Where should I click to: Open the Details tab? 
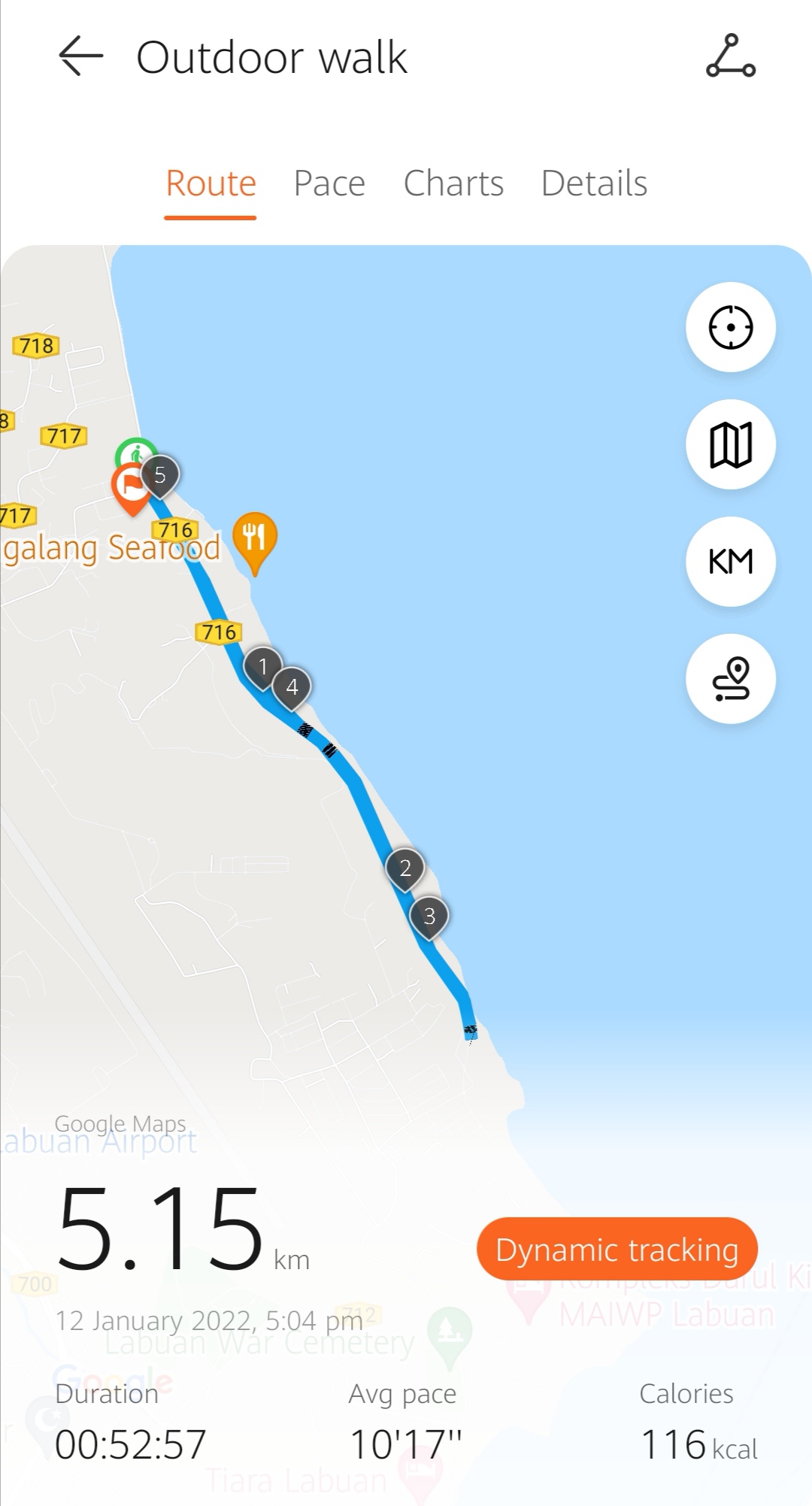click(x=594, y=183)
